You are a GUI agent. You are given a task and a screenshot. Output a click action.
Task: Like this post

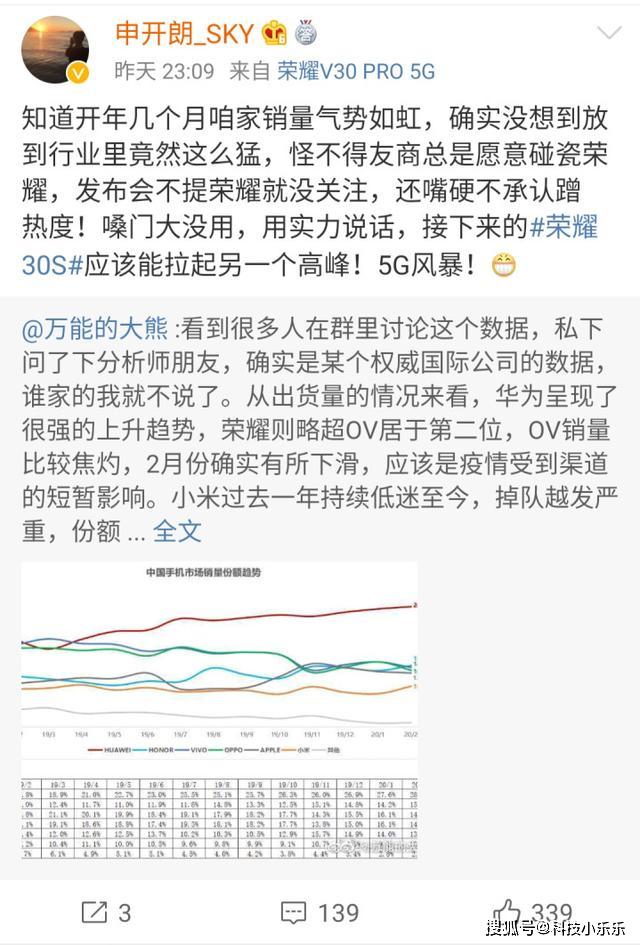pos(531,912)
